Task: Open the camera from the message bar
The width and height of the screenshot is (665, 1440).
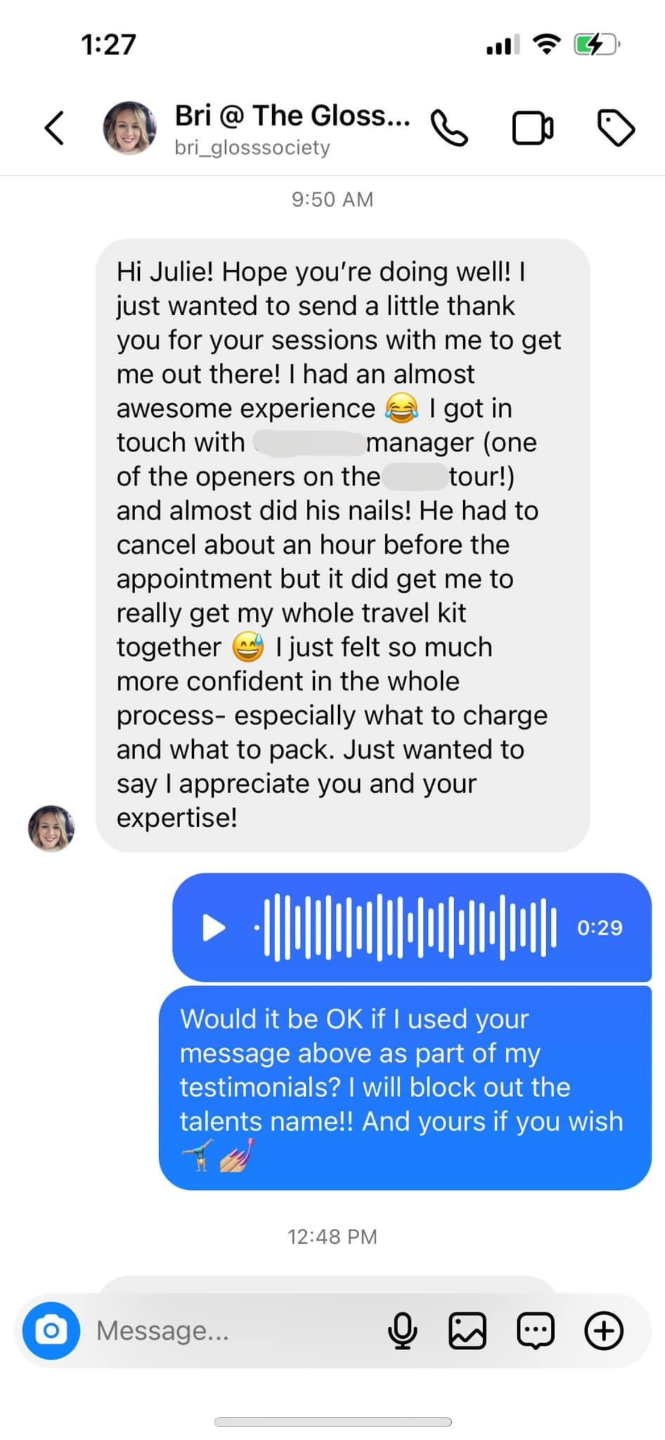Action: [51, 1331]
